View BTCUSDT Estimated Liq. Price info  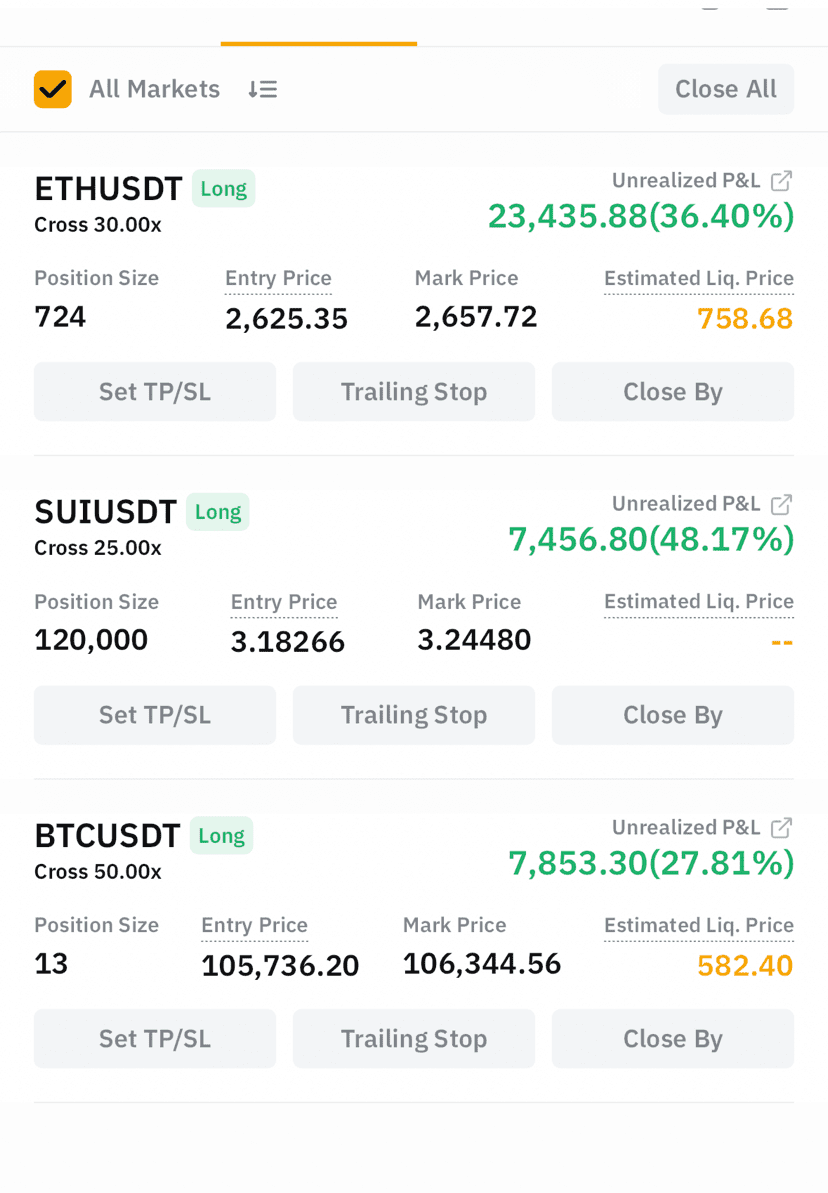[699, 925]
